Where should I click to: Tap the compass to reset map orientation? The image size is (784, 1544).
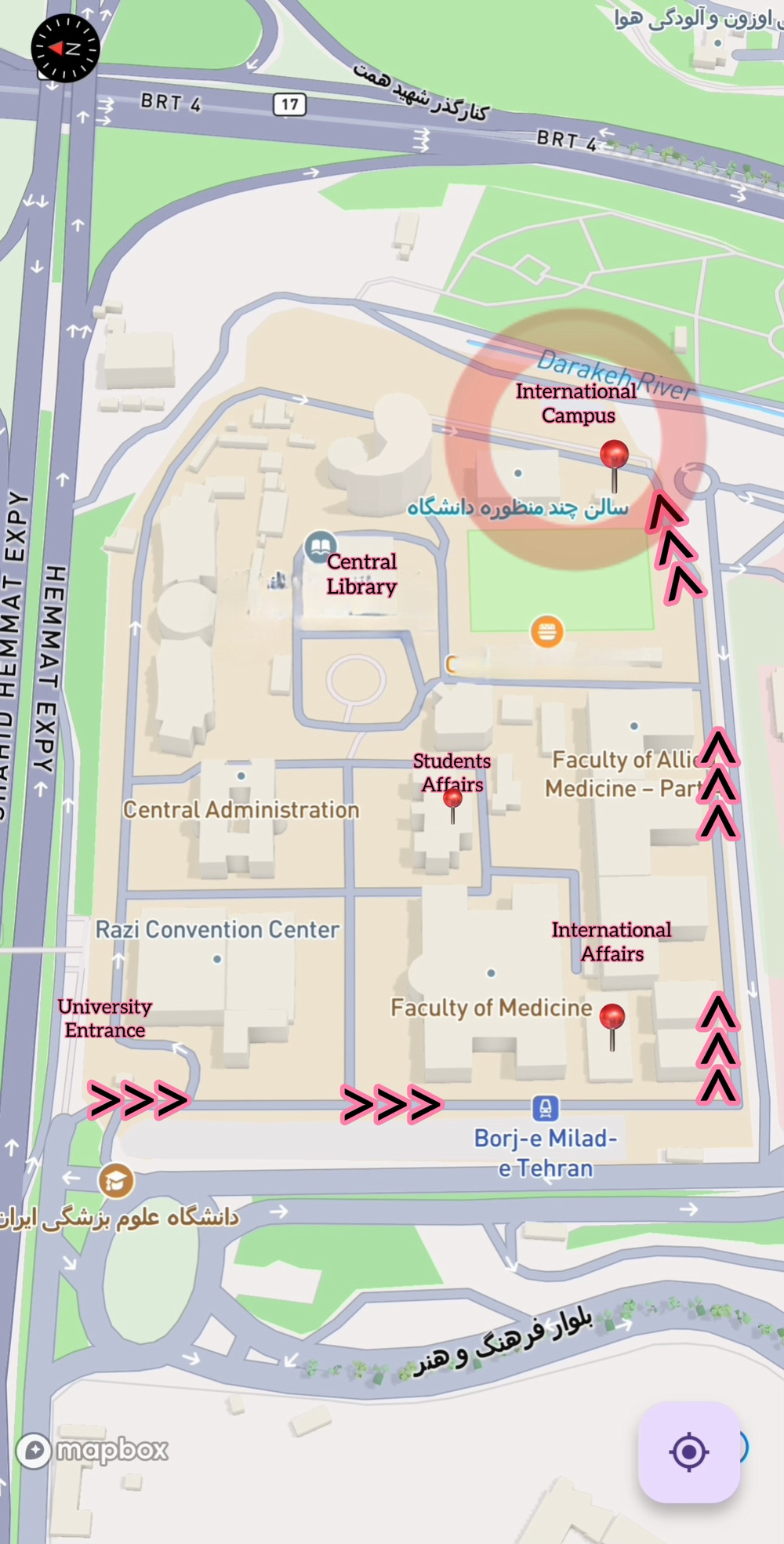tap(65, 48)
